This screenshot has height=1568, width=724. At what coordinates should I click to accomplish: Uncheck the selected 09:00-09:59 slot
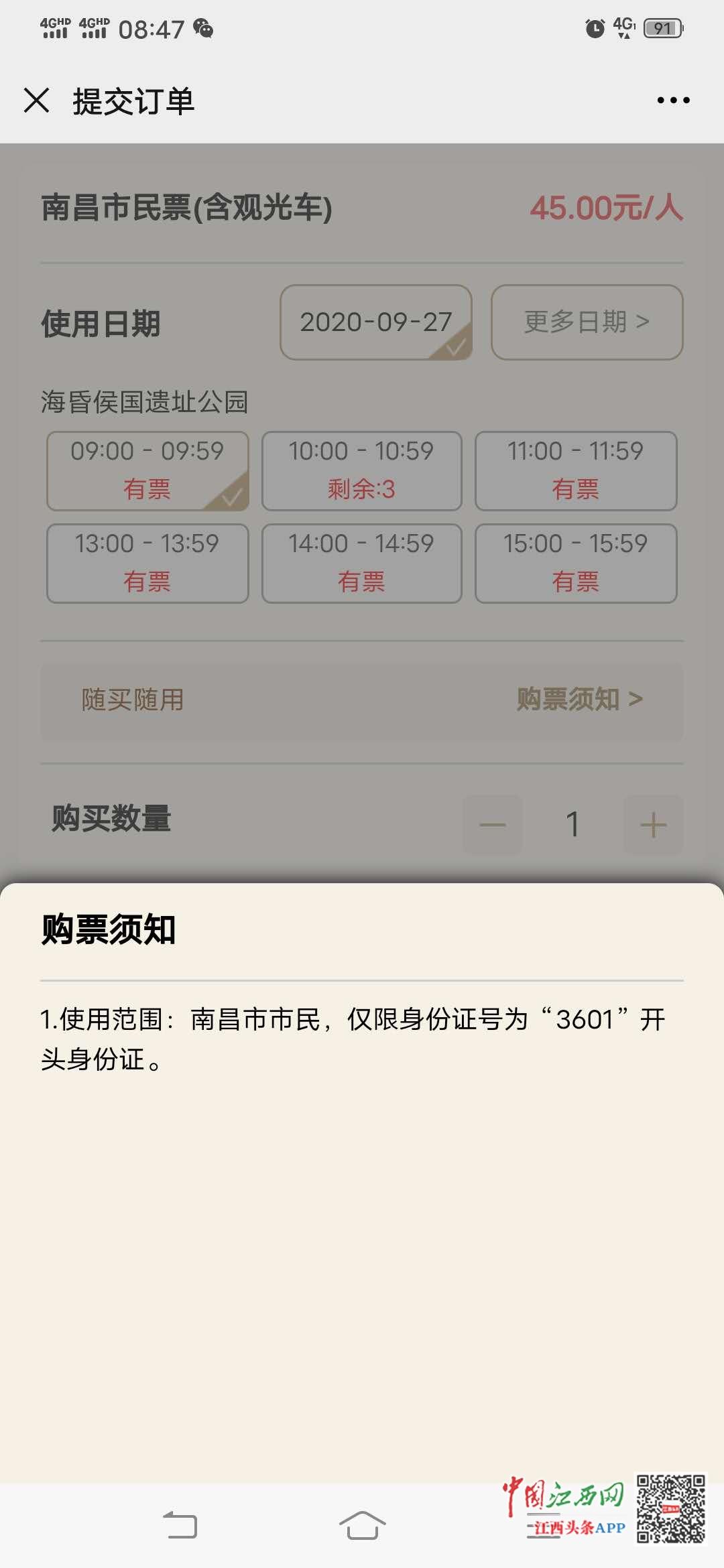pos(147,470)
